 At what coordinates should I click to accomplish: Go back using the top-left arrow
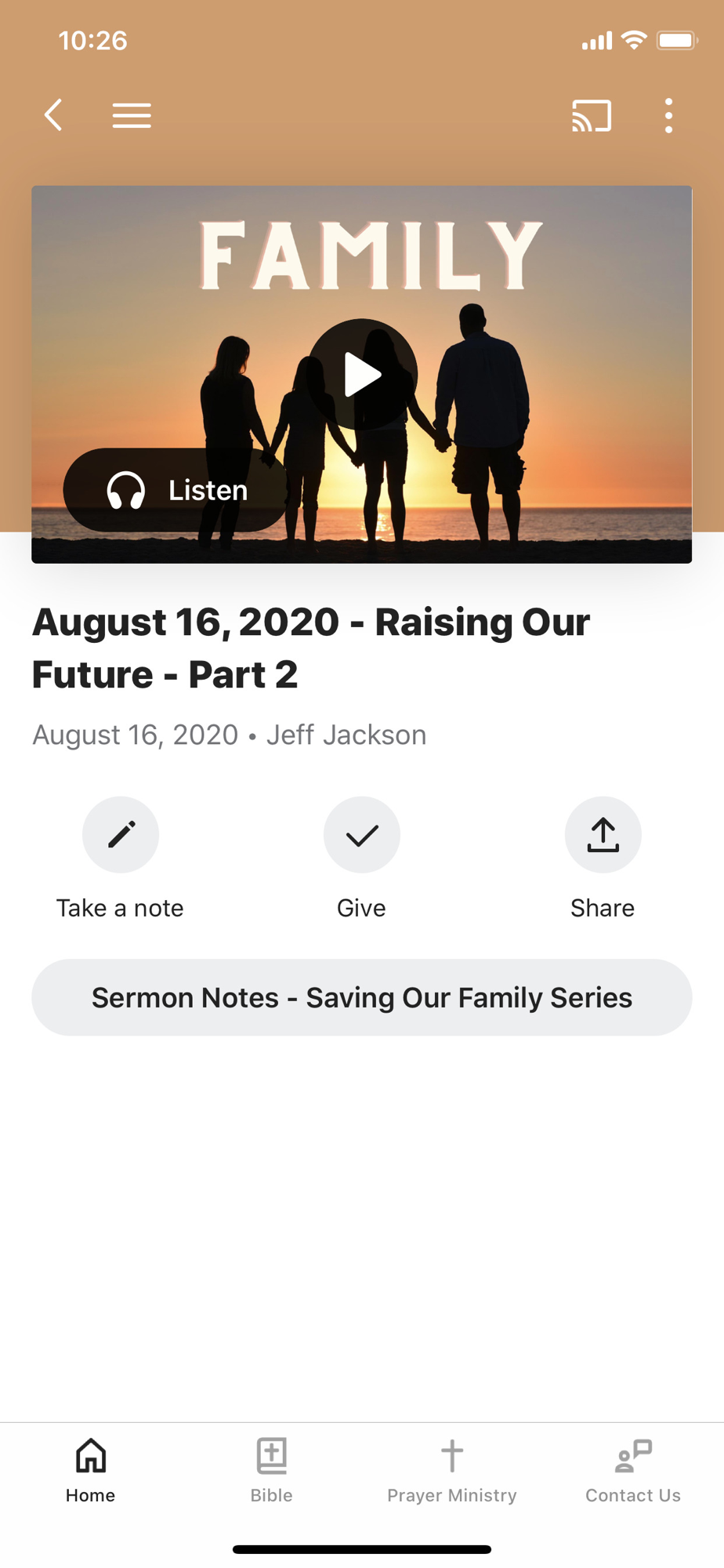pos(53,115)
